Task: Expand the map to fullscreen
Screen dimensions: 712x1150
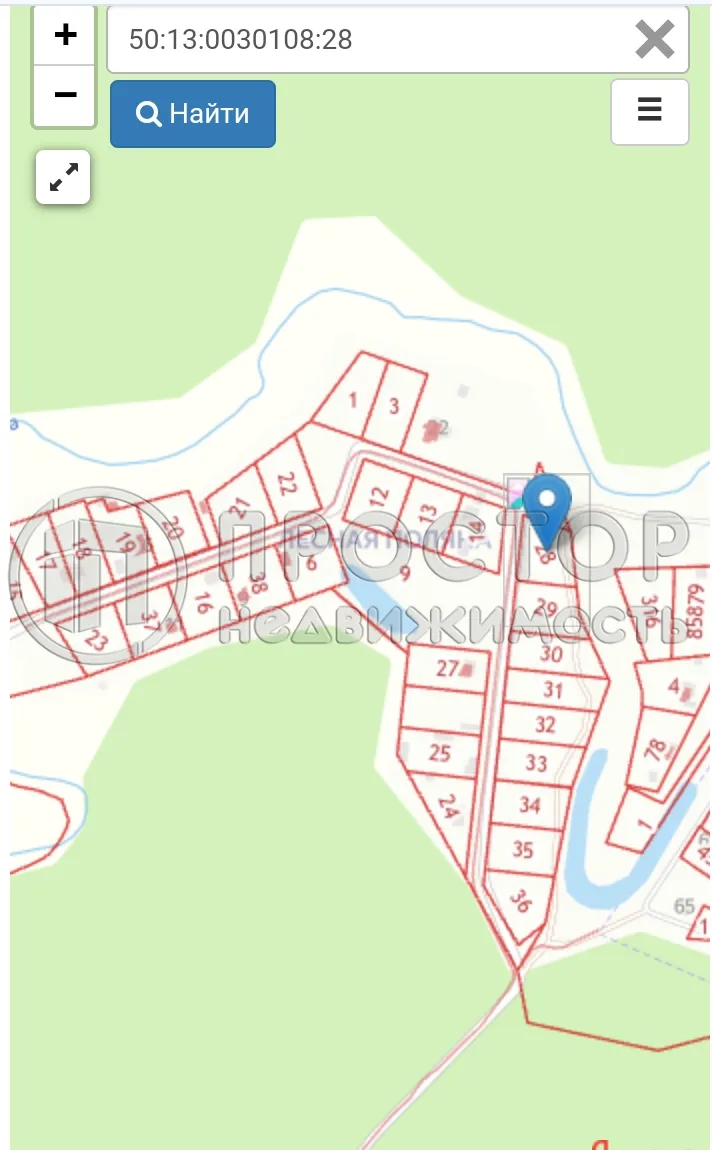Action: pyautogui.click(x=63, y=178)
